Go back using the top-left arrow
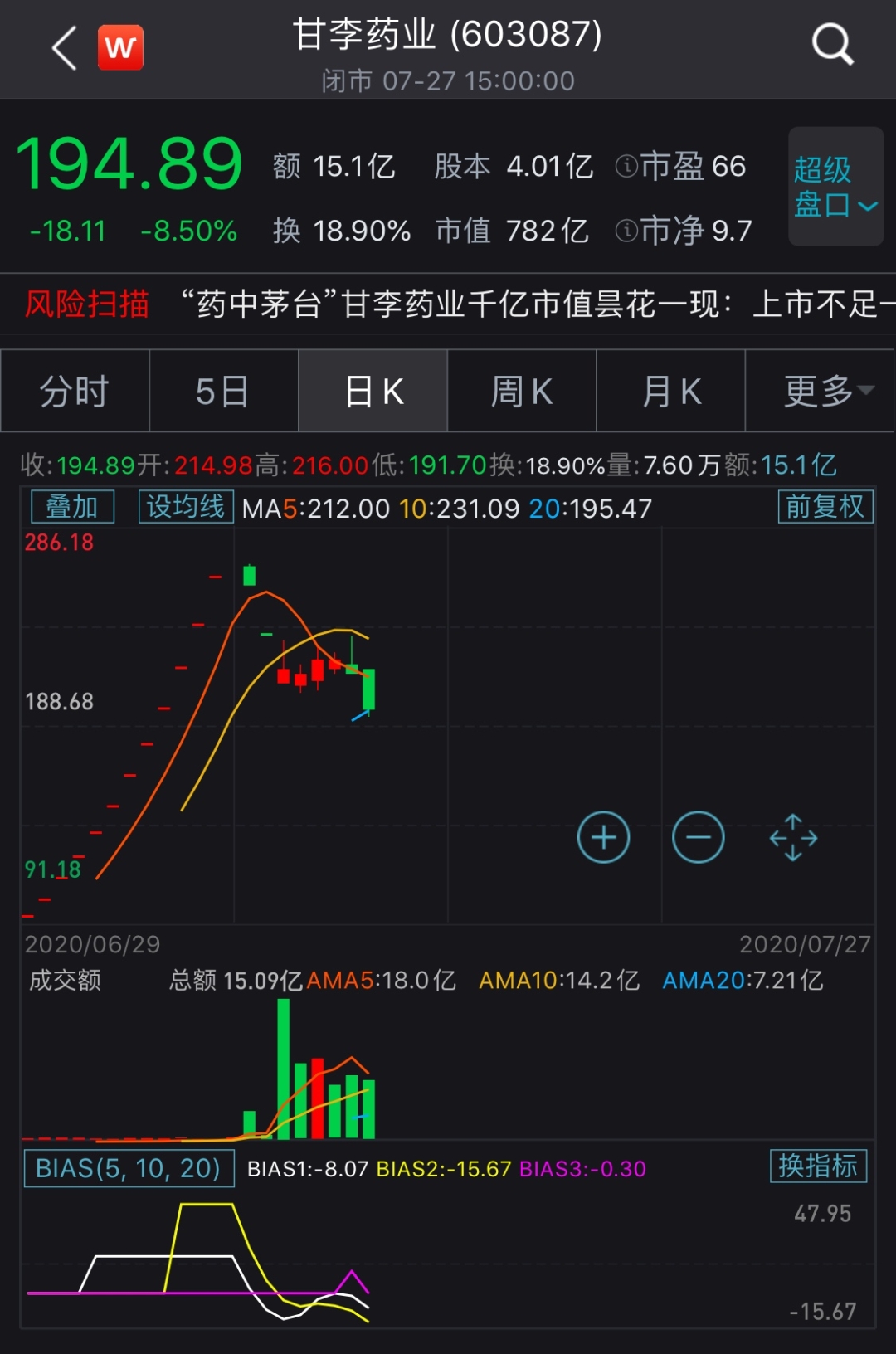This screenshot has width=896, height=1354. click(x=65, y=47)
